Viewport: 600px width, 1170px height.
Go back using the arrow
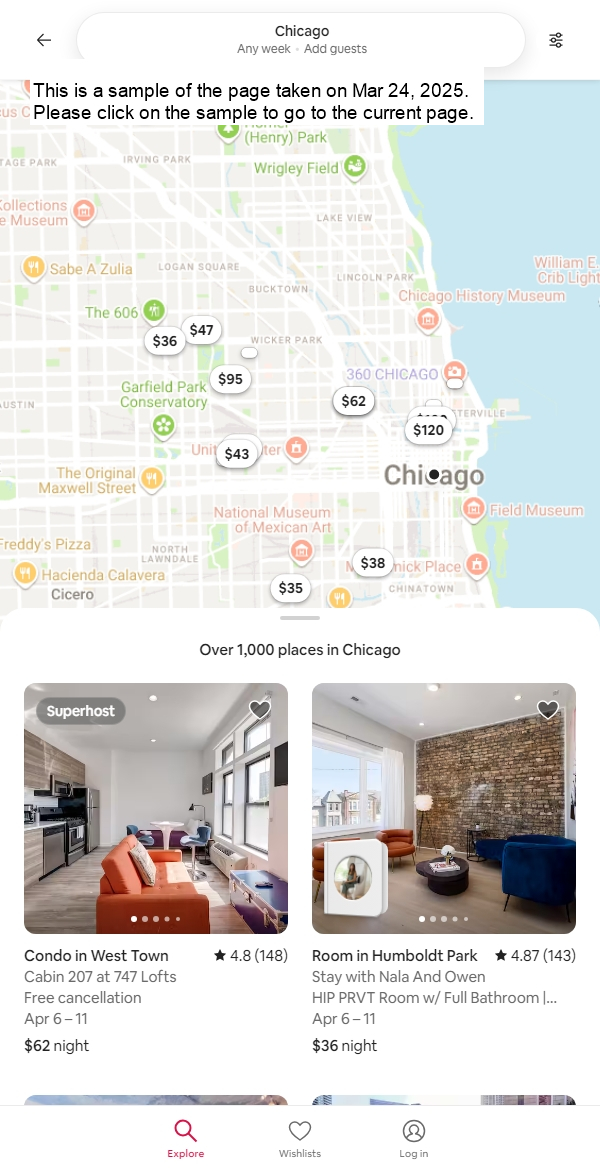43,40
